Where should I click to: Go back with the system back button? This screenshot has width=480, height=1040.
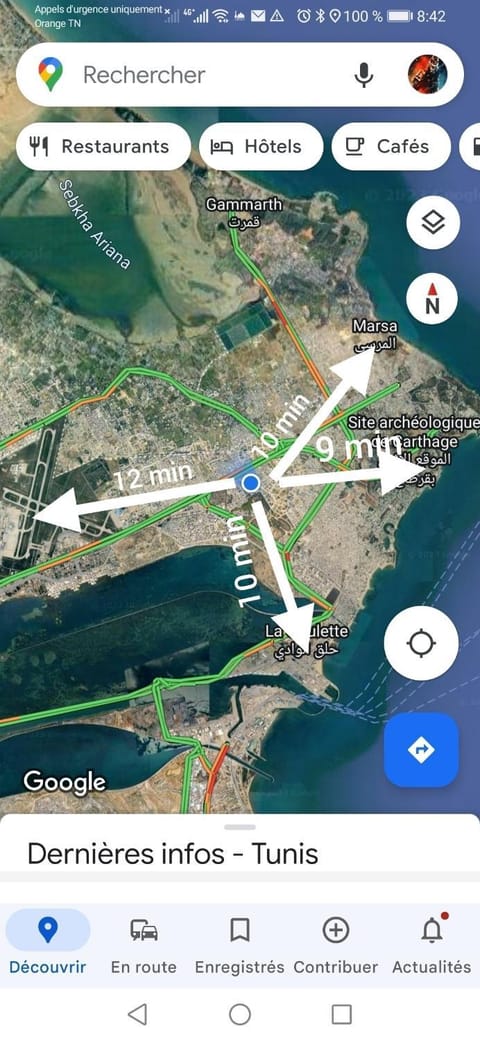click(x=137, y=1013)
